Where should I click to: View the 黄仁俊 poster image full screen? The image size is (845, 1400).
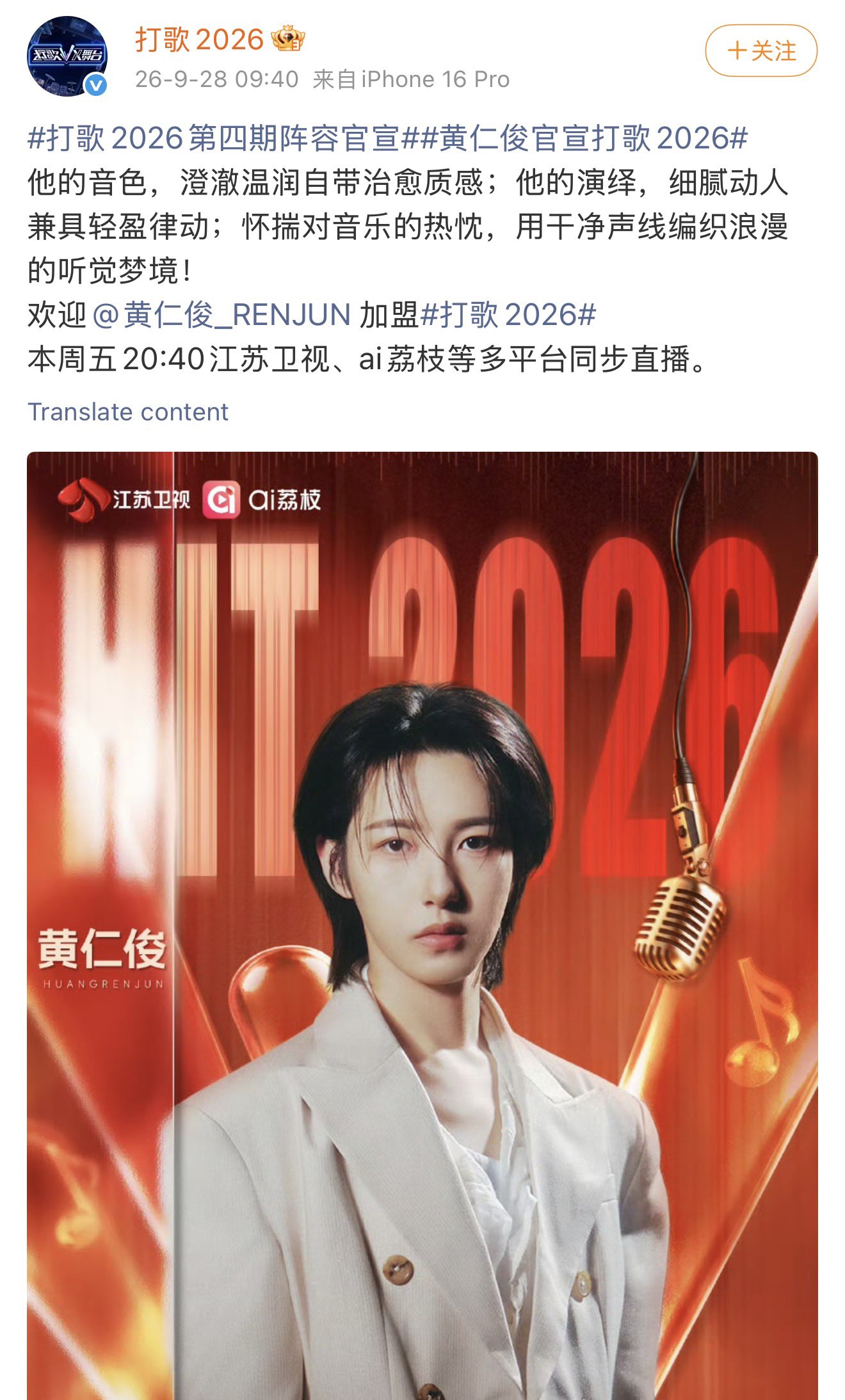tap(422, 926)
